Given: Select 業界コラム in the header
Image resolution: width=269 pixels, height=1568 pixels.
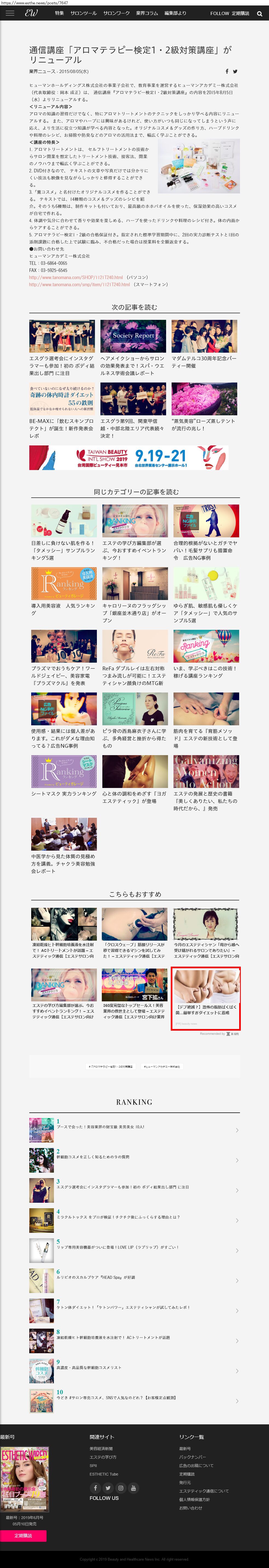Looking at the screenshot, I should [x=146, y=13].
